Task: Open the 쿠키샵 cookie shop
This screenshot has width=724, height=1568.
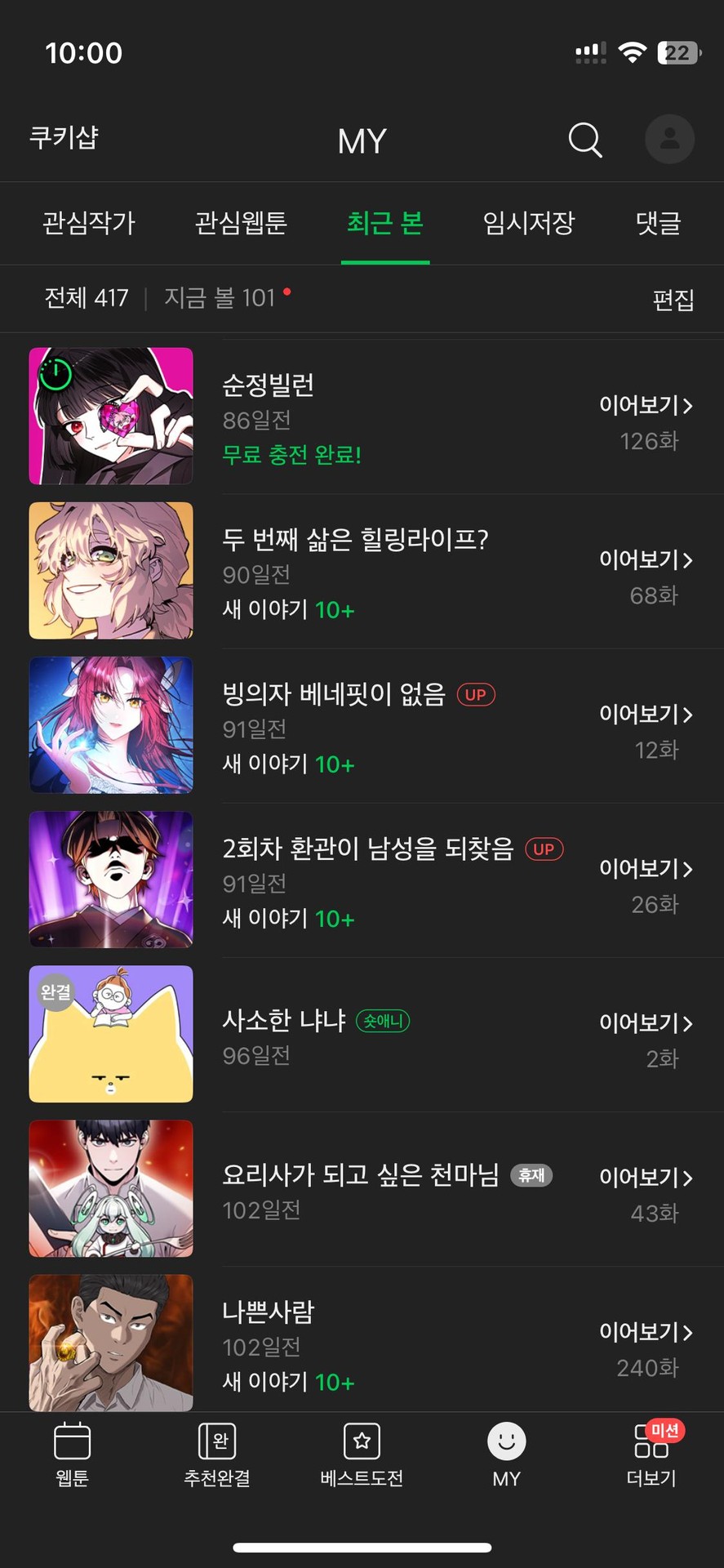Action: 64,137
